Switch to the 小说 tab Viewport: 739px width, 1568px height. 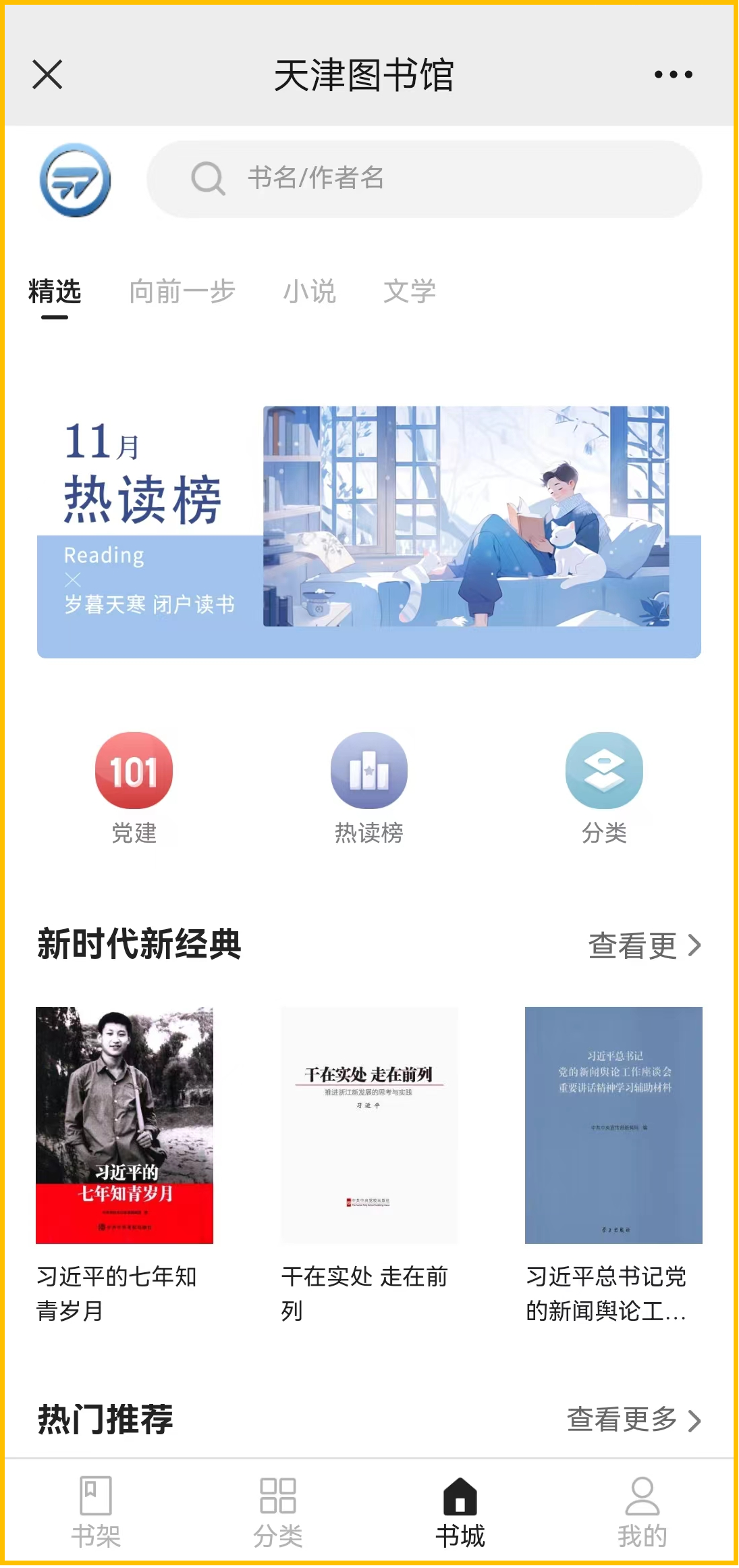[309, 292]
